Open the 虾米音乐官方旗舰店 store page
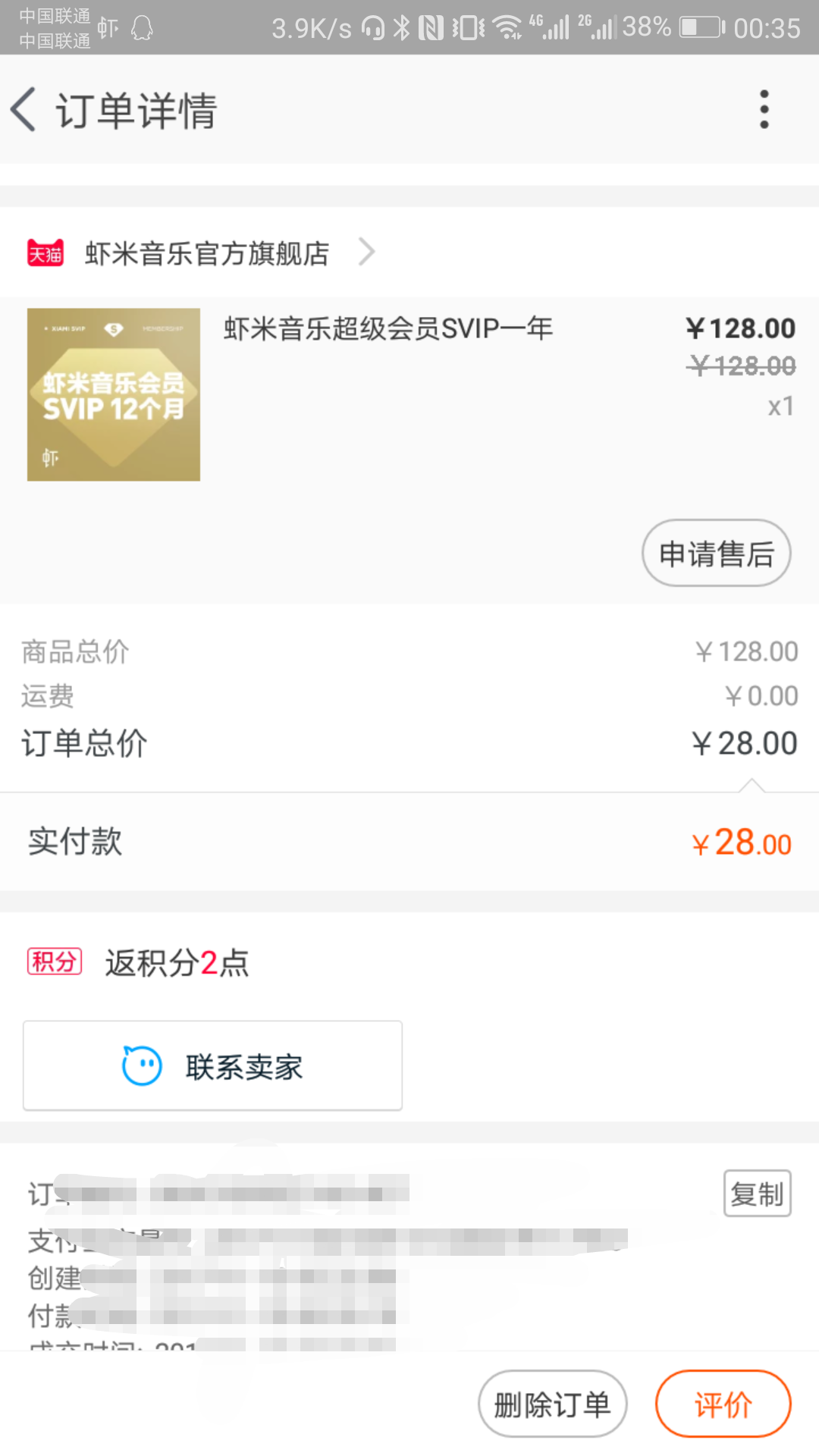 click(x=206, y=253)
